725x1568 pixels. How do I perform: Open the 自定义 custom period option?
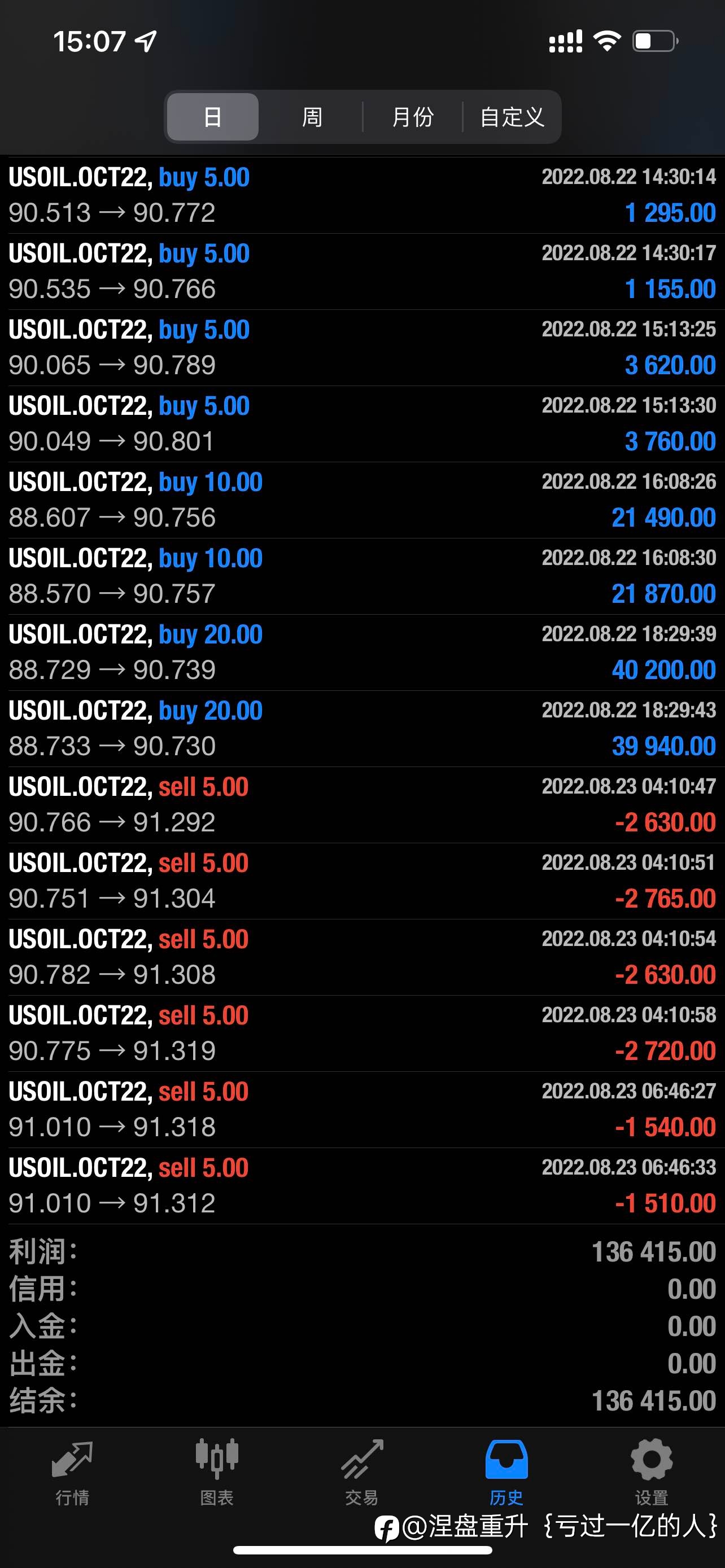pyautogui.click(x=512, y=117)
